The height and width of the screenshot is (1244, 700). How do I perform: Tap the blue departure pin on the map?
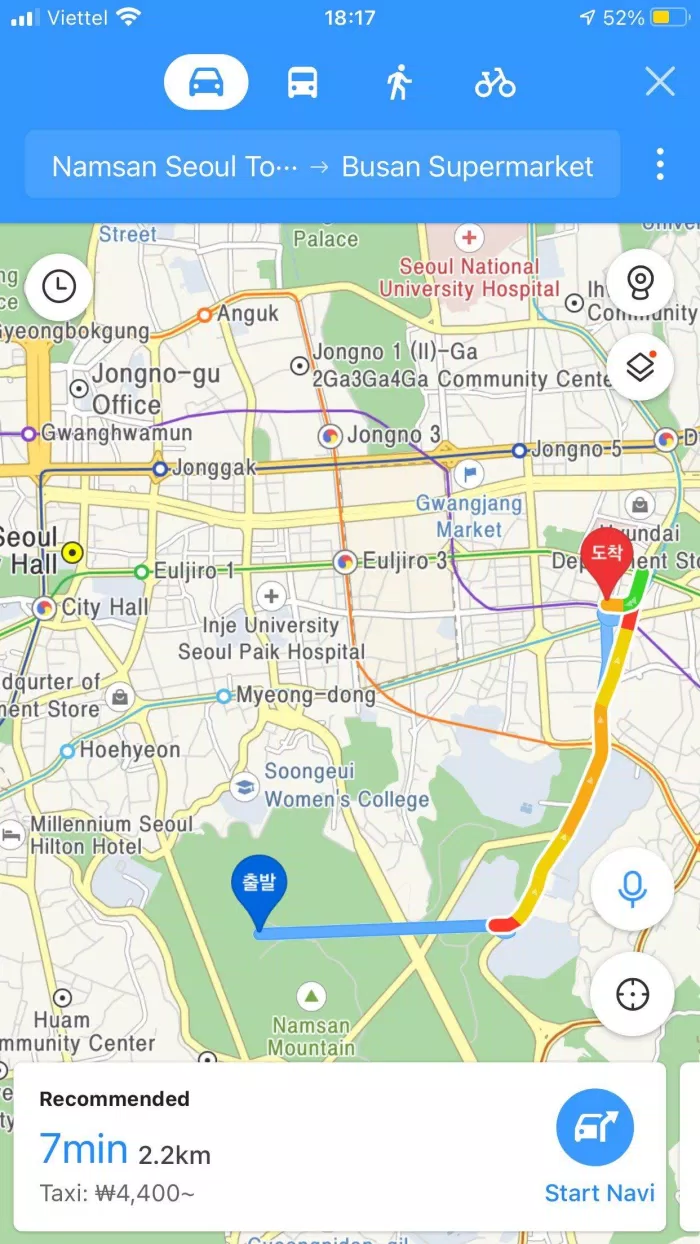259,893
